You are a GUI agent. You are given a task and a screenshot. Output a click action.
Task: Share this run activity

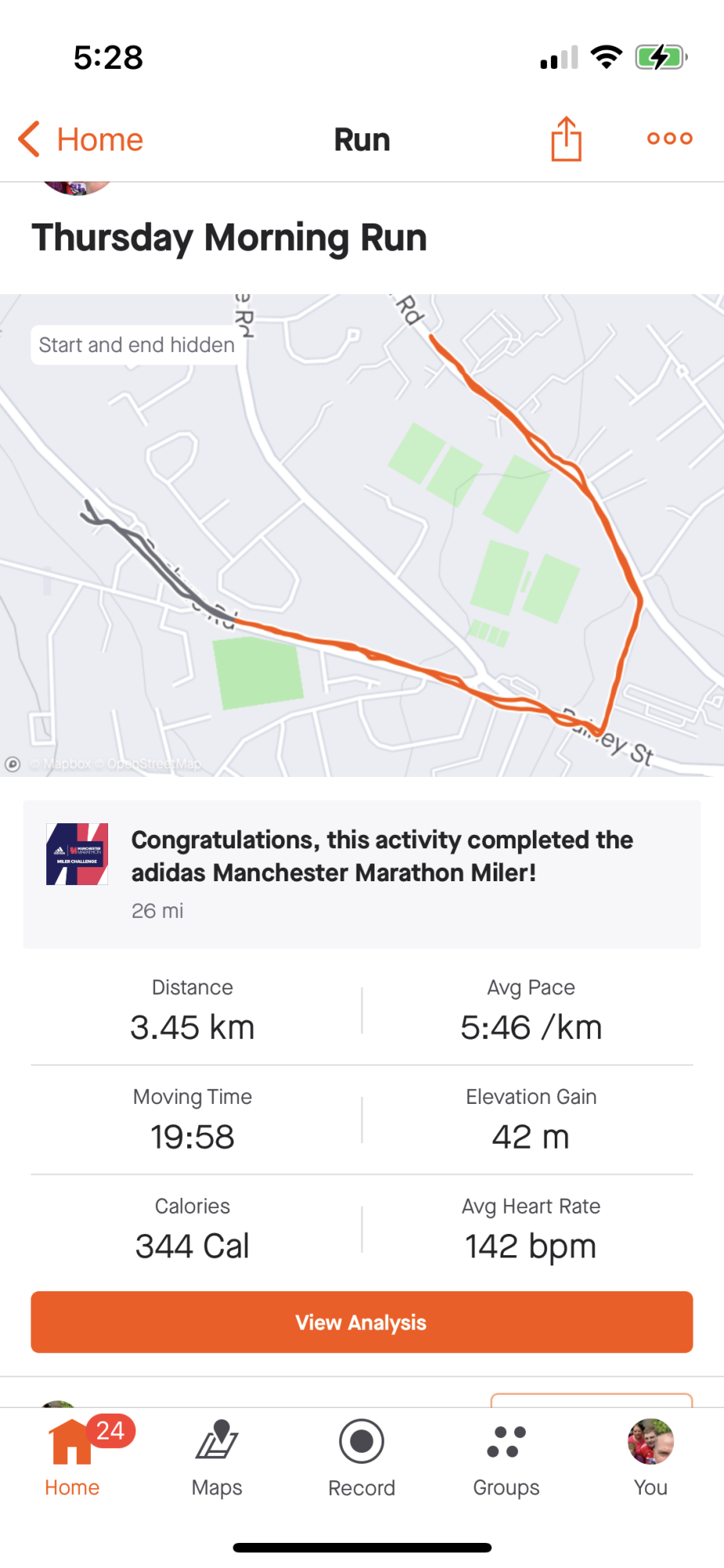[x=566, y=140]
